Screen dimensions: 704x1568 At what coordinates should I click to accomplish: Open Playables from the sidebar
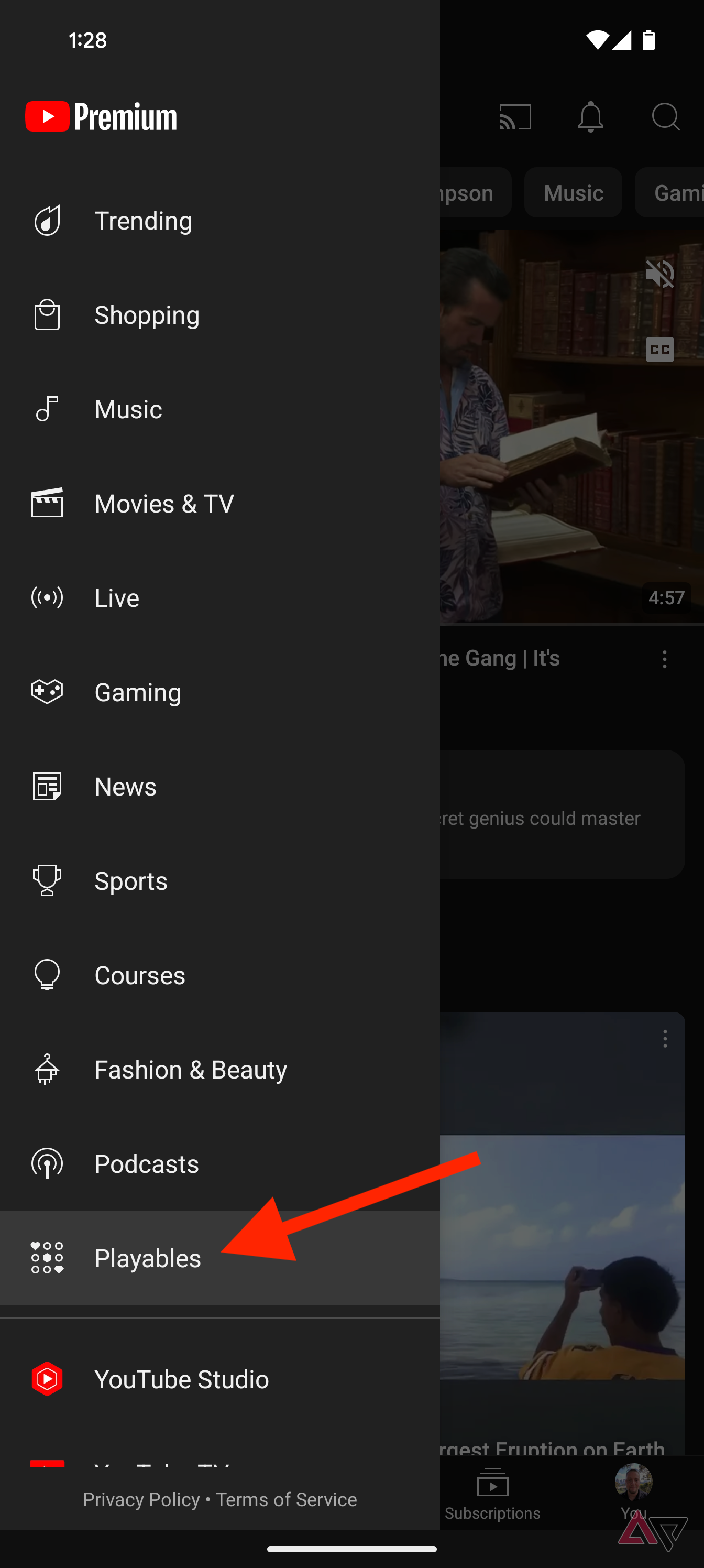(147, 1258)
